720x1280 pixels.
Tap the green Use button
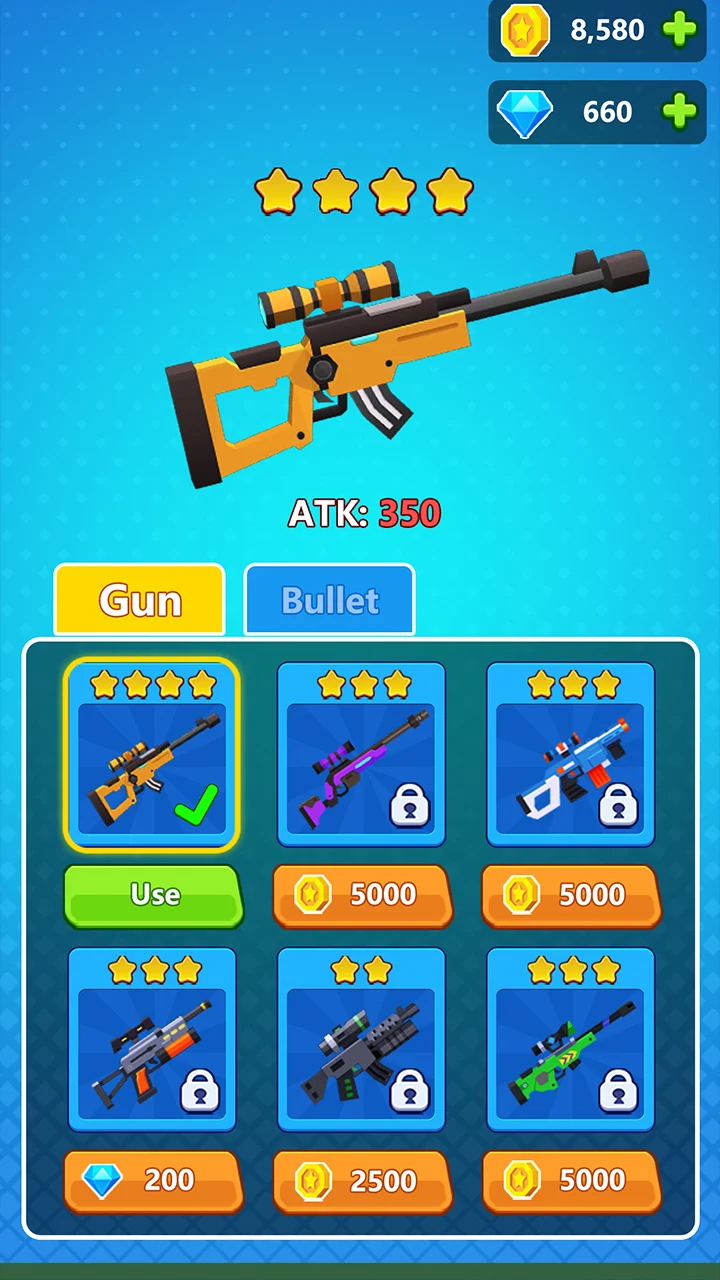pyautogui.click(x=153, y=894)
